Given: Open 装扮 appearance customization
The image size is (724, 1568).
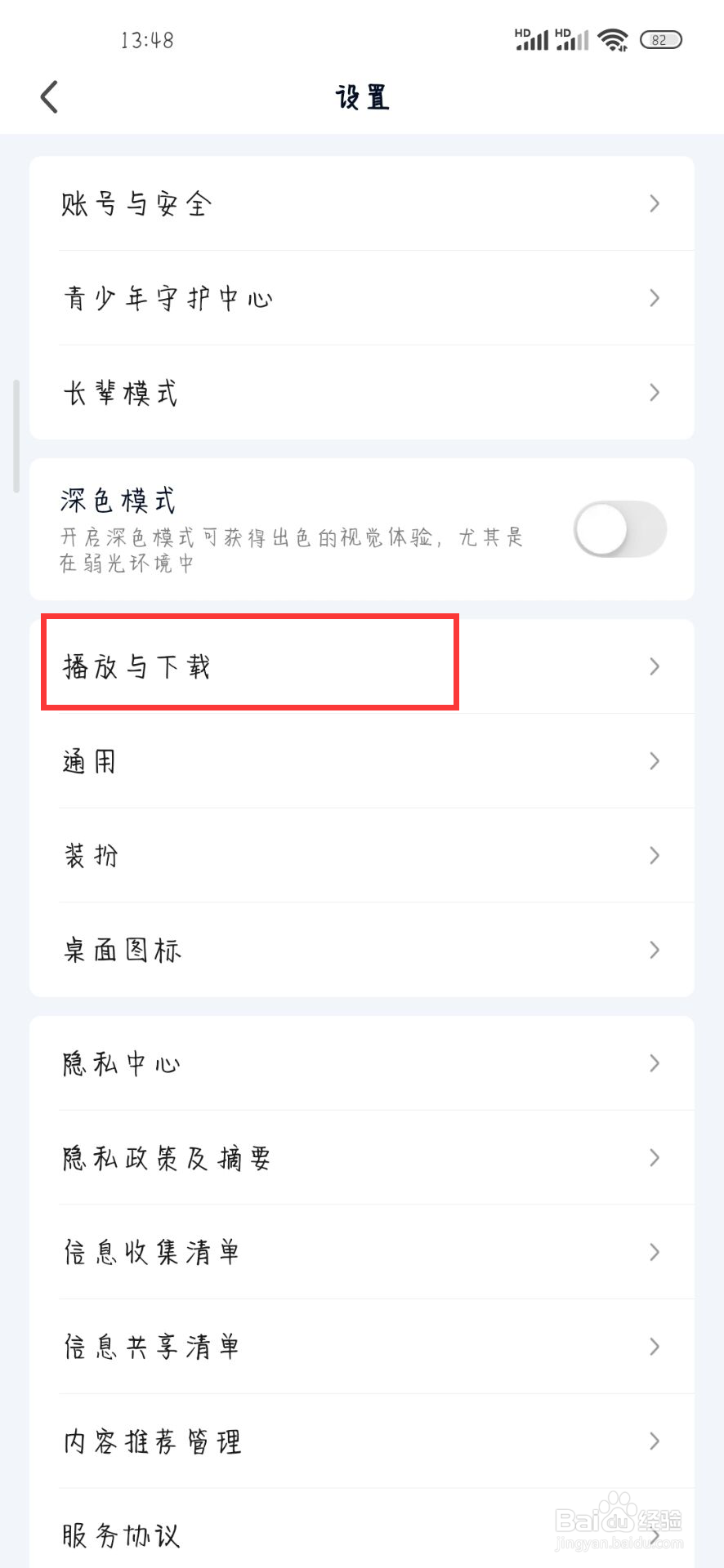Looking at the screenshot, I should click(362, 855).
